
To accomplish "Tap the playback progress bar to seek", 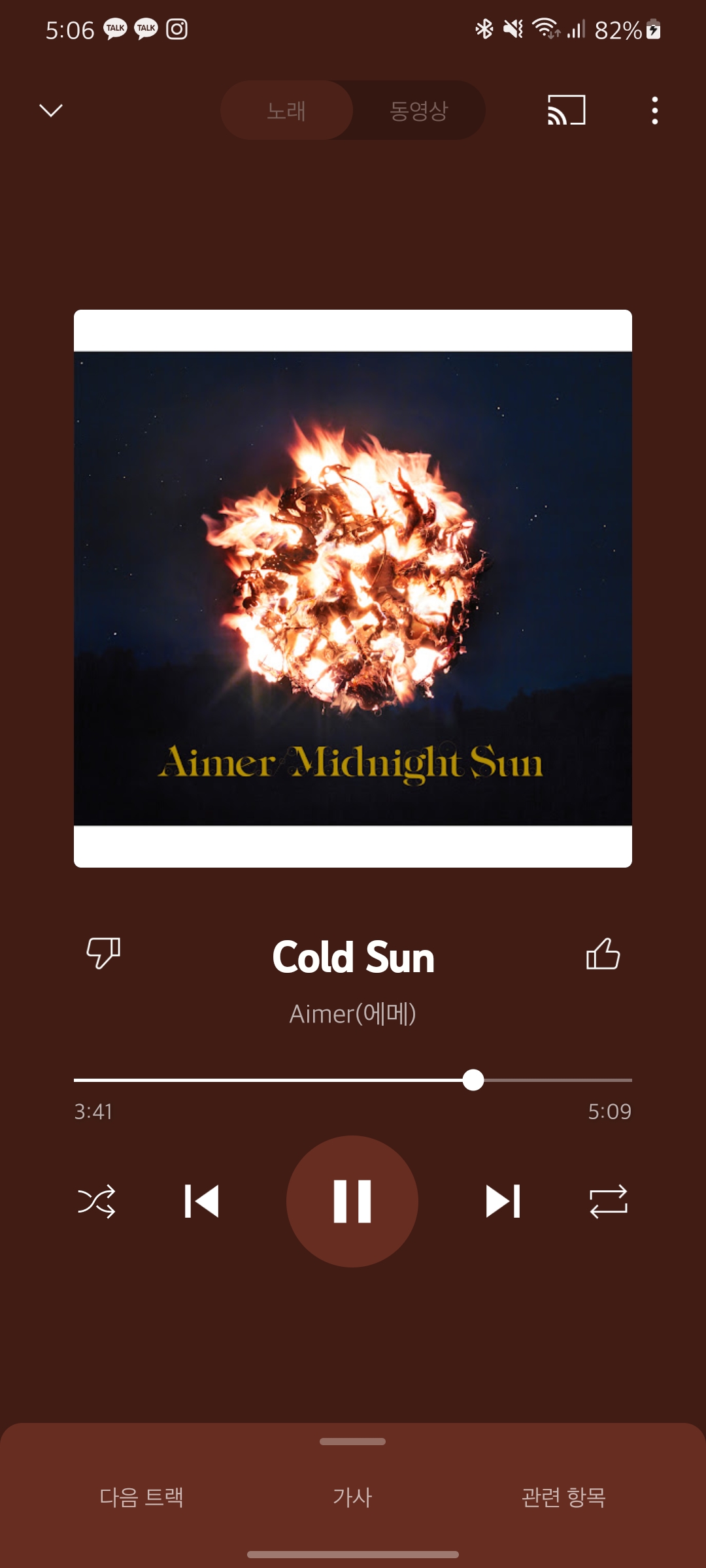I will [x=353, y=1080].
